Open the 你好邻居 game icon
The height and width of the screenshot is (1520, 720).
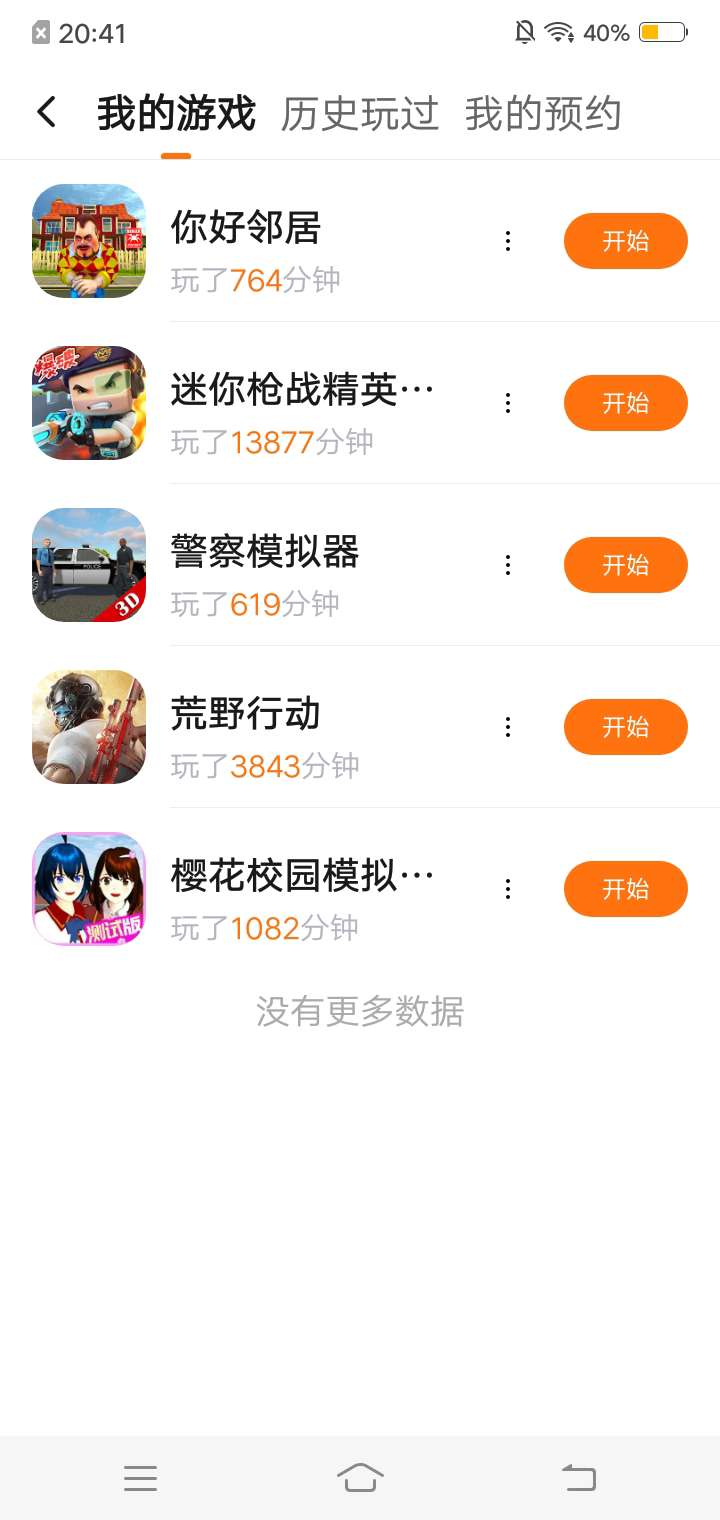coord(89,241)
